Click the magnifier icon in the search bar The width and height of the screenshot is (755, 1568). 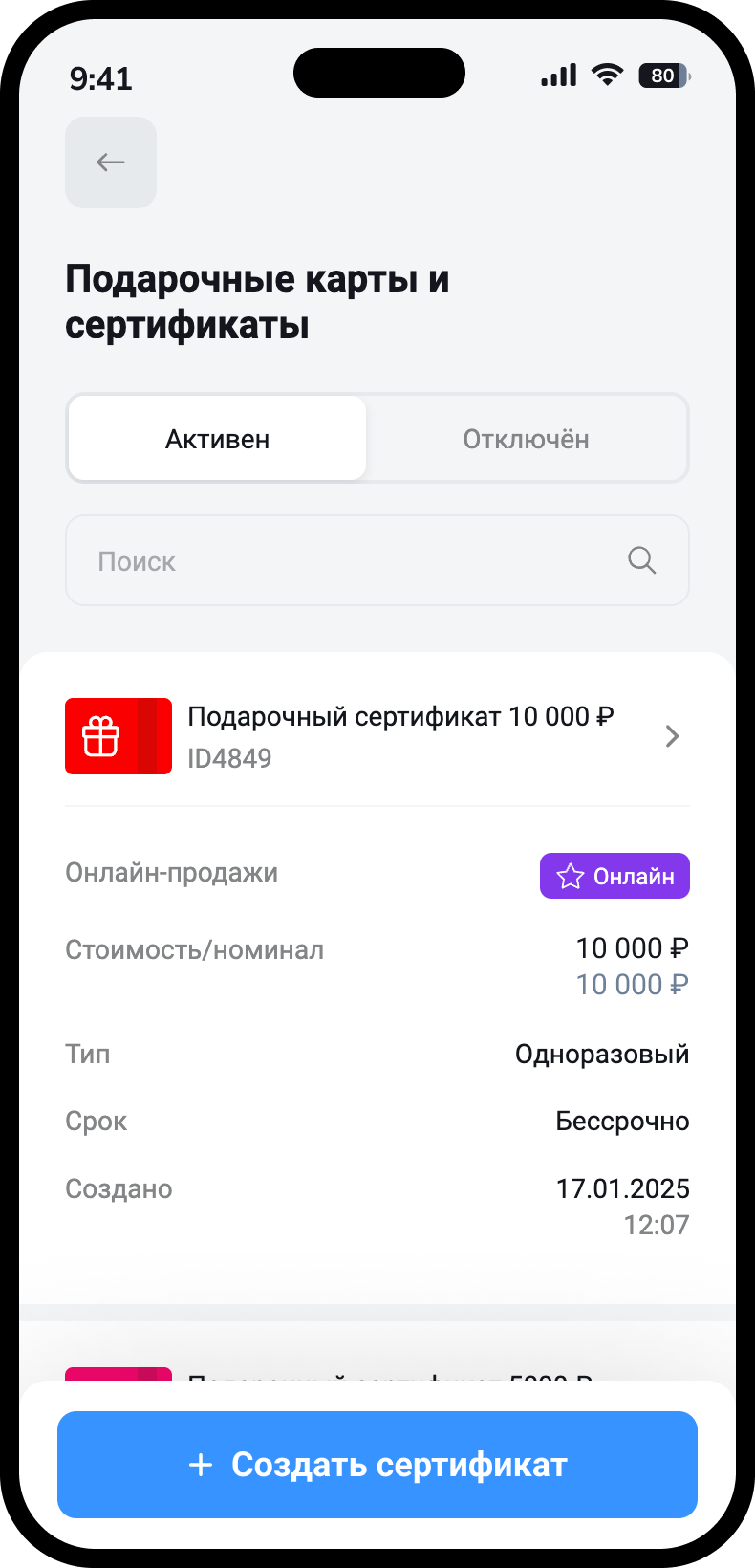[x=641, y=560]
